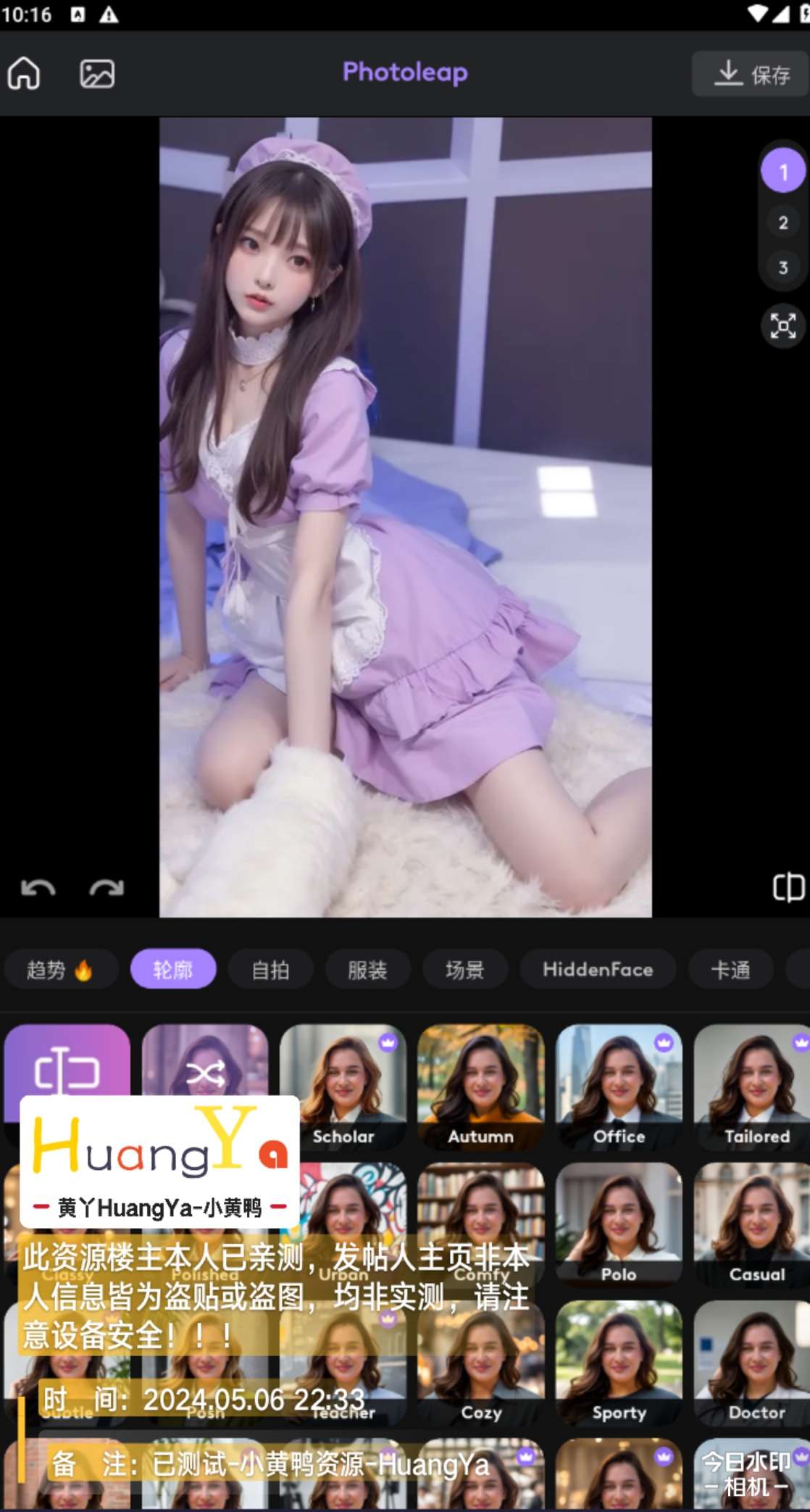Select result variation 3
The width and height of the screenshot is (810, 1512).
782,267
